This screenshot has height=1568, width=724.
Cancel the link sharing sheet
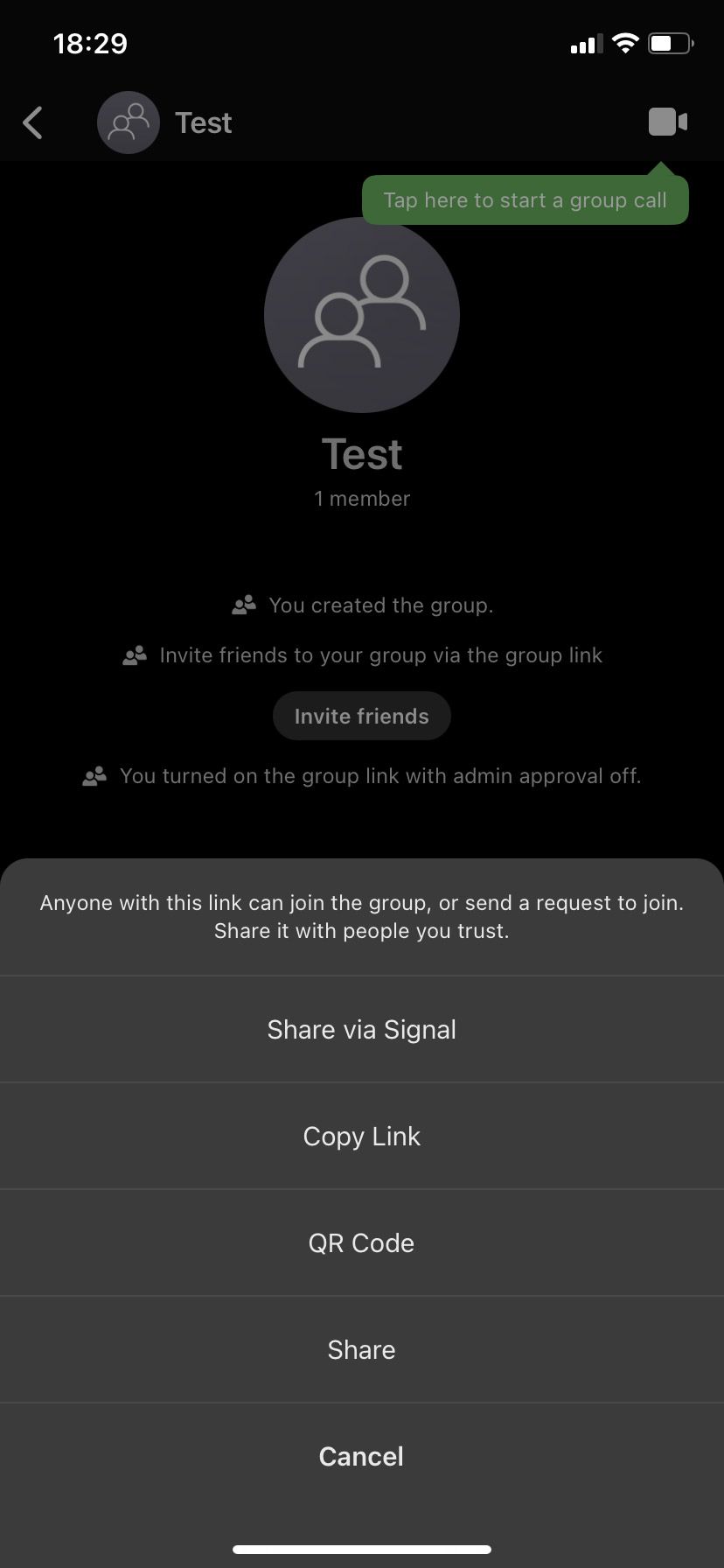pos(361,1456)
